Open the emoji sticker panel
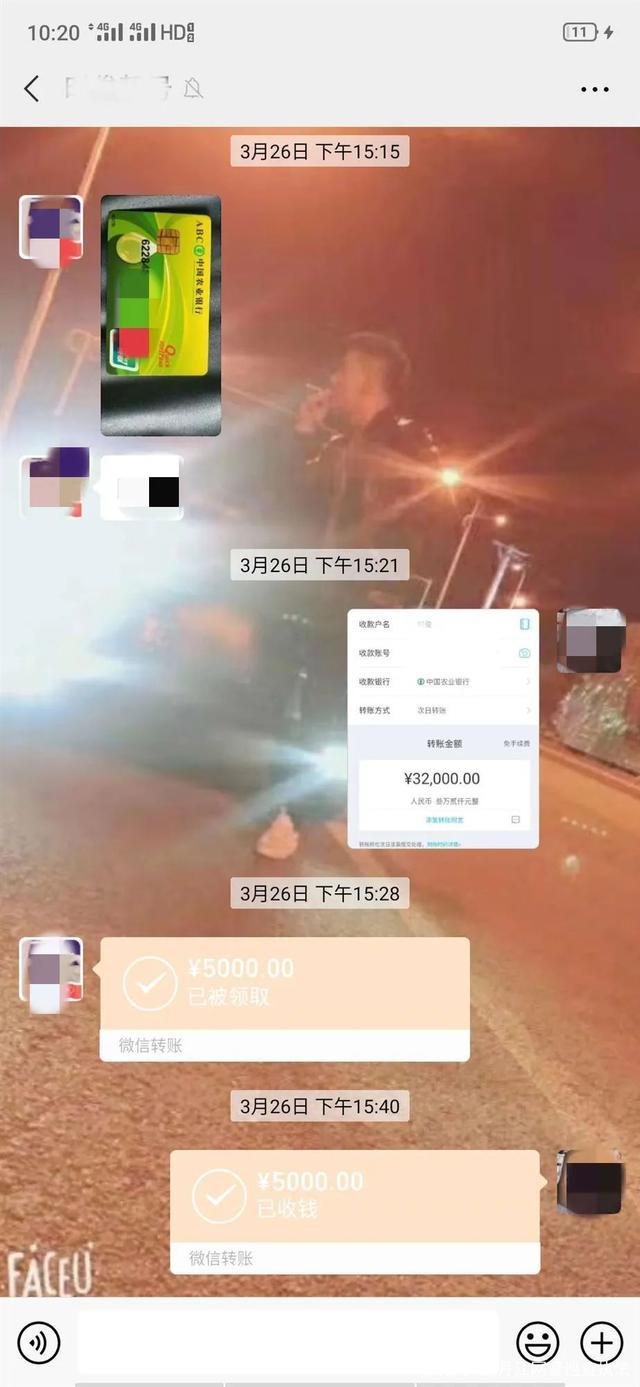 coord(537,1342)
